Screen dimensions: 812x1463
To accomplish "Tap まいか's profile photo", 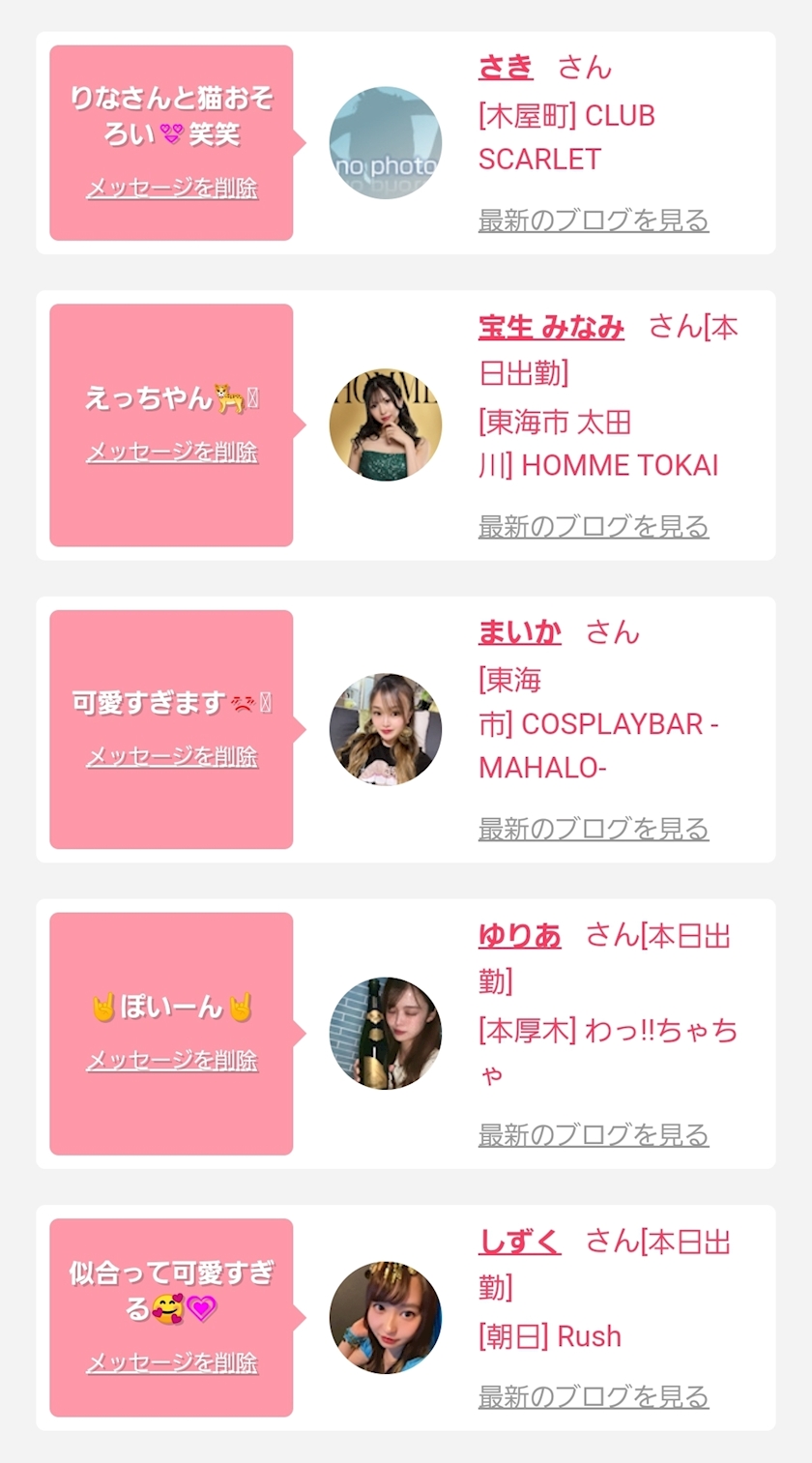I will pos(386,729).
